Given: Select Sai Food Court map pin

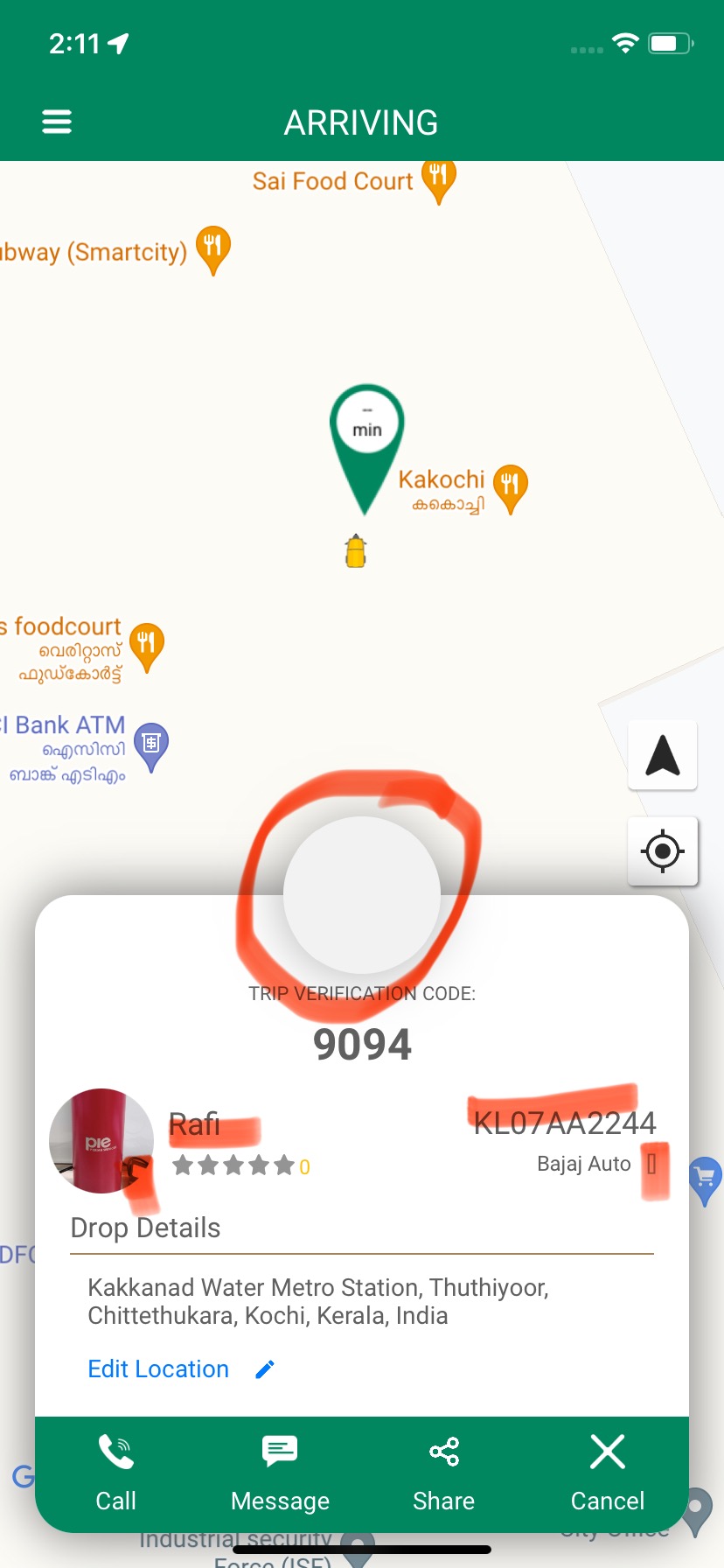Looking at the screenshot, I should pos(438,178).
